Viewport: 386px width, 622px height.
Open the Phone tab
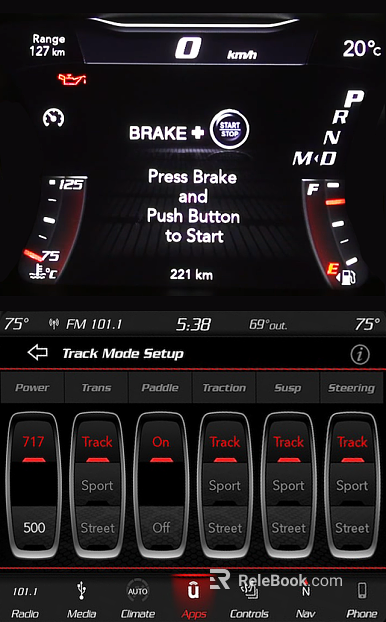[362, 601]
